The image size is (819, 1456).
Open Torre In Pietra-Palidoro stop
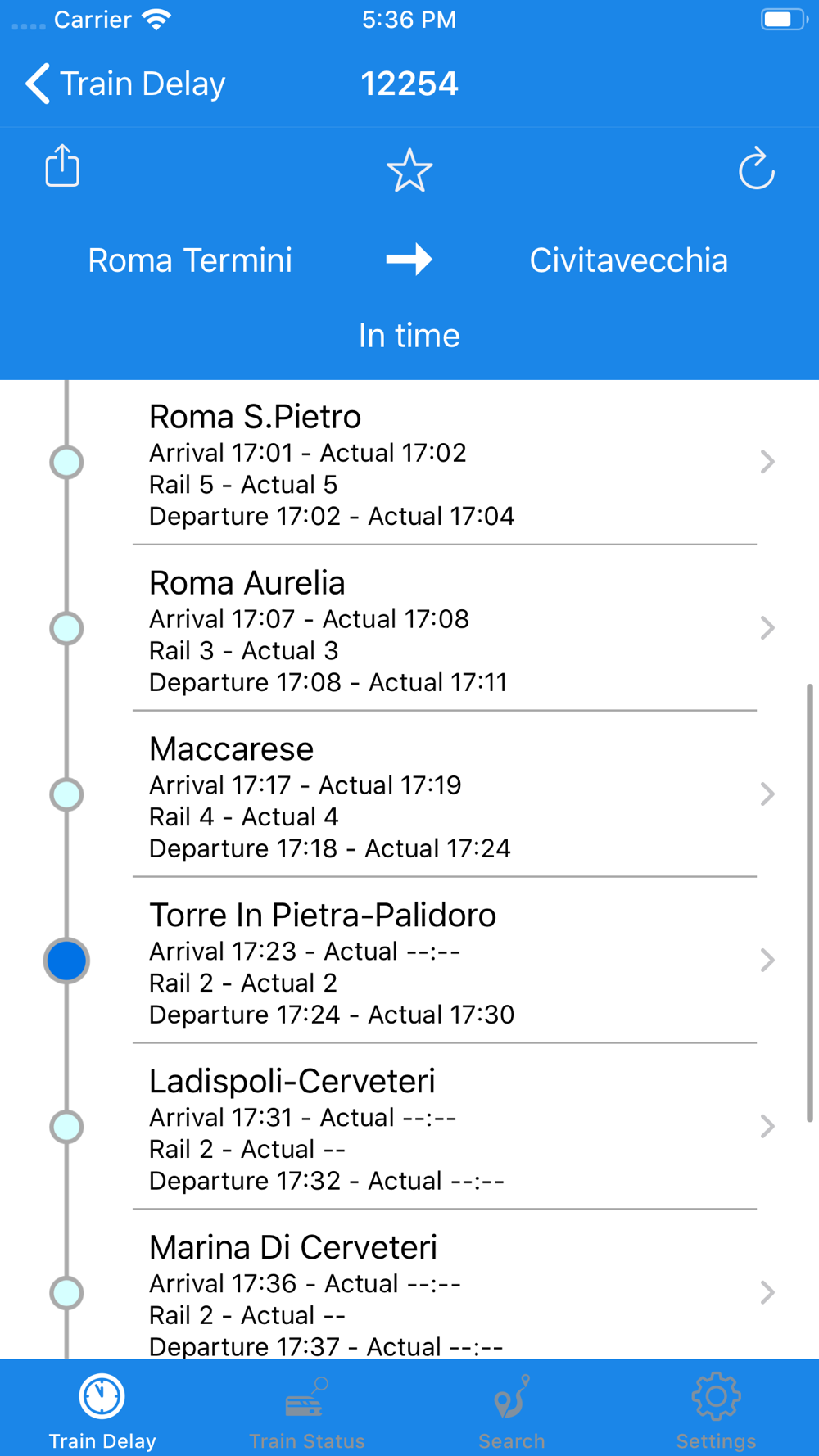click(x=409, y=961)
